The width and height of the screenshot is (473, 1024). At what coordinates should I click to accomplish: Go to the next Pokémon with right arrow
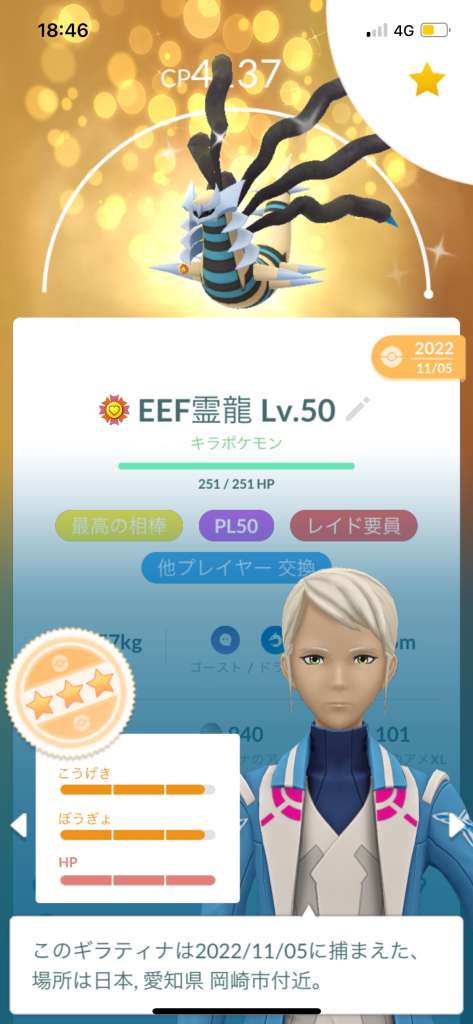pyautogui.click(x=455, y=825)
